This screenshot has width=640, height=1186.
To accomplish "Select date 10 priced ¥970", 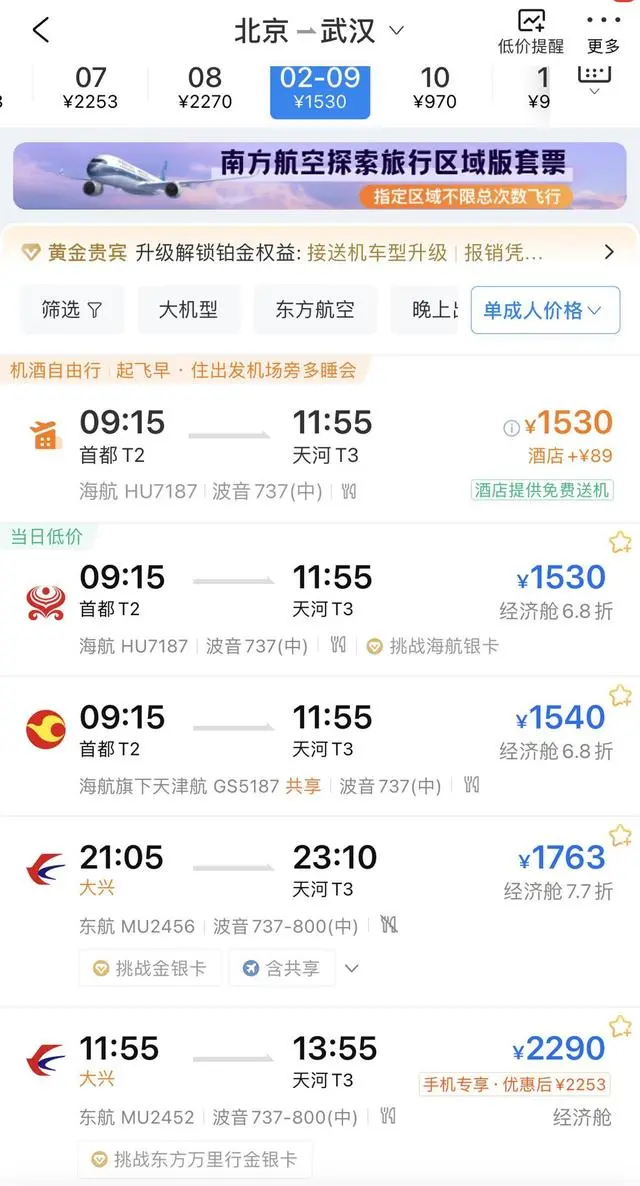I will click(435, 89).
